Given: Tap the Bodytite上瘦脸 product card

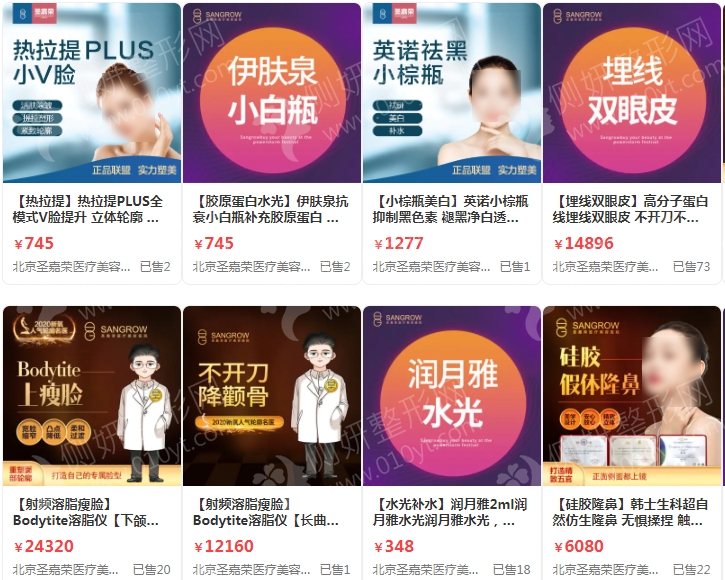Looking at the screenshot, I should (x=91, y=396).
